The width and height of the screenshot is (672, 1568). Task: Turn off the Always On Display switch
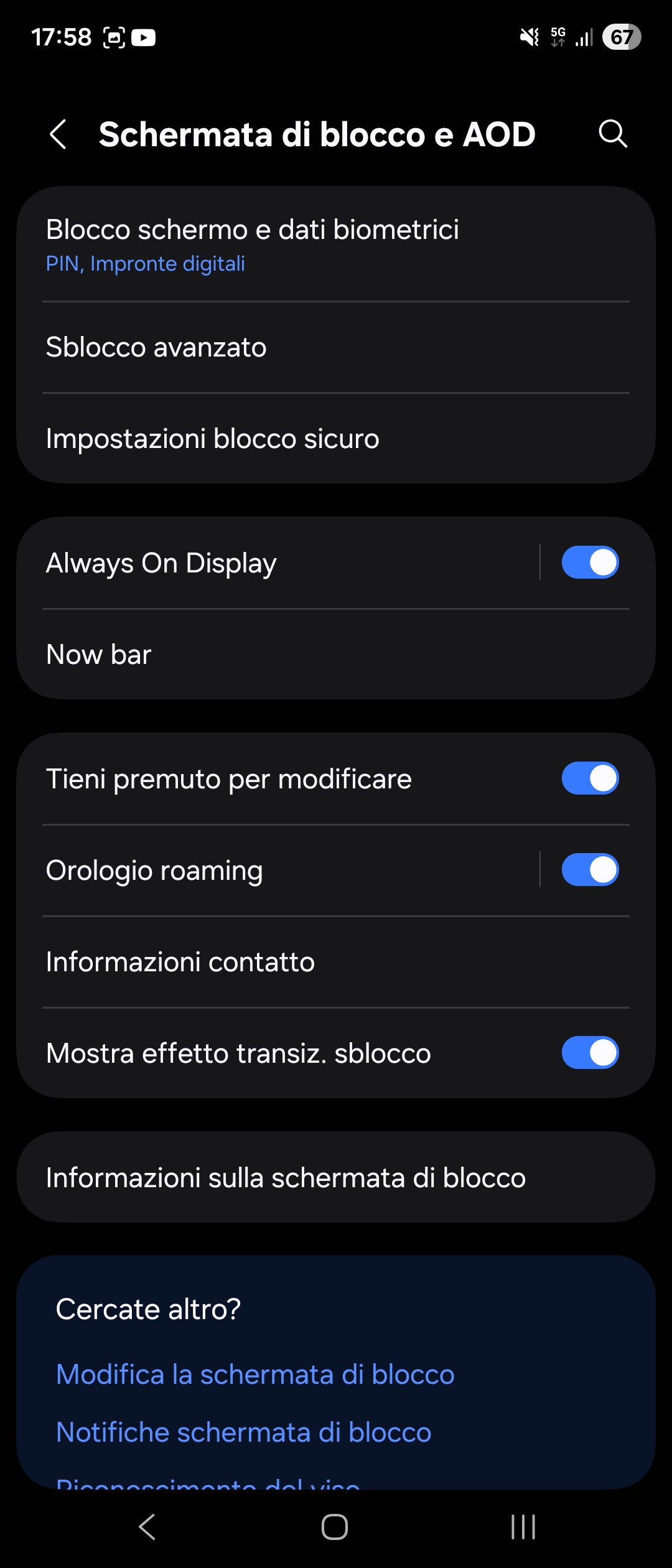point(590,563)
